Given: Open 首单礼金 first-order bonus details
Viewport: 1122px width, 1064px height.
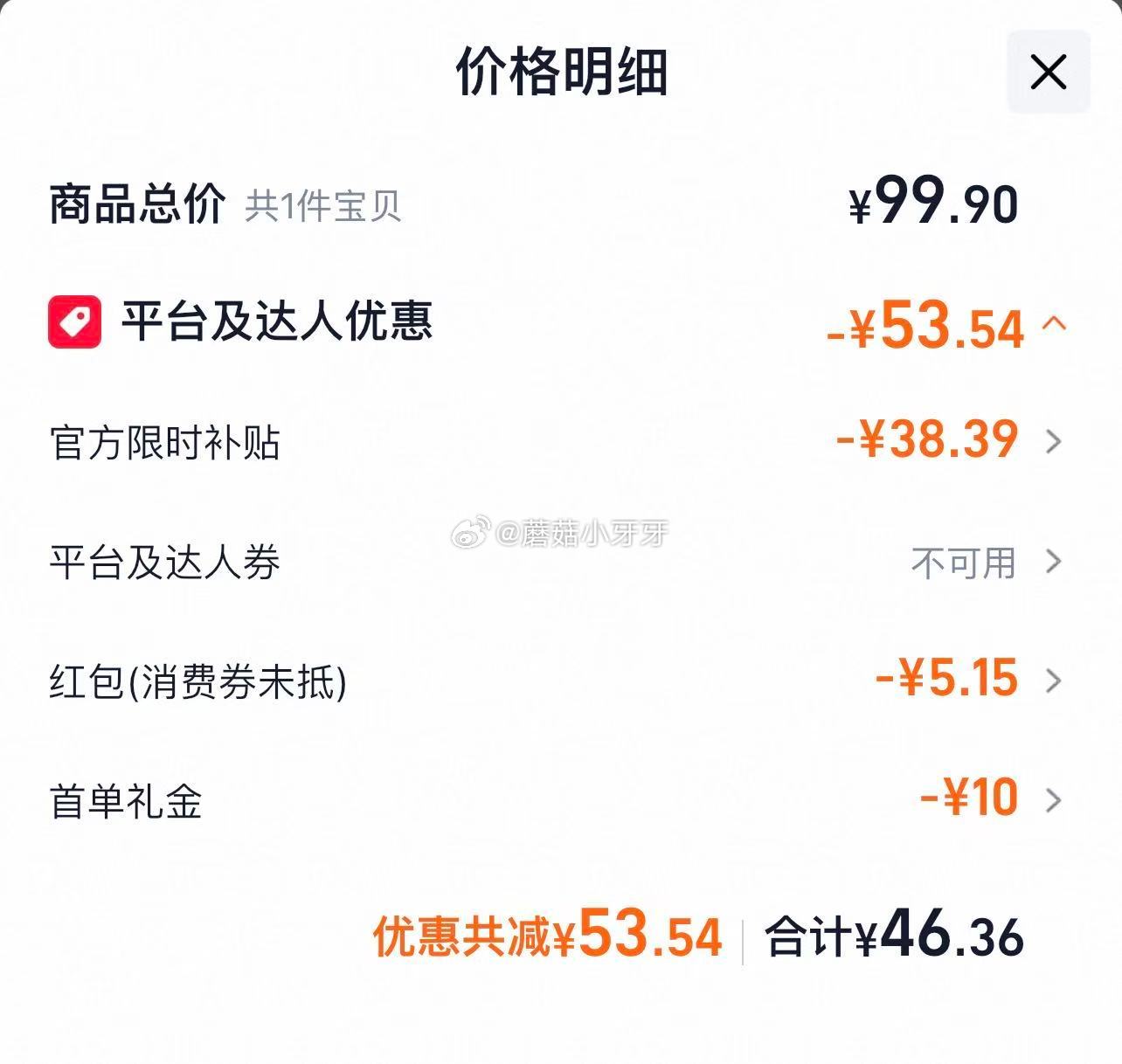Looking at the screenshot, I should [x=1053, y=799].
